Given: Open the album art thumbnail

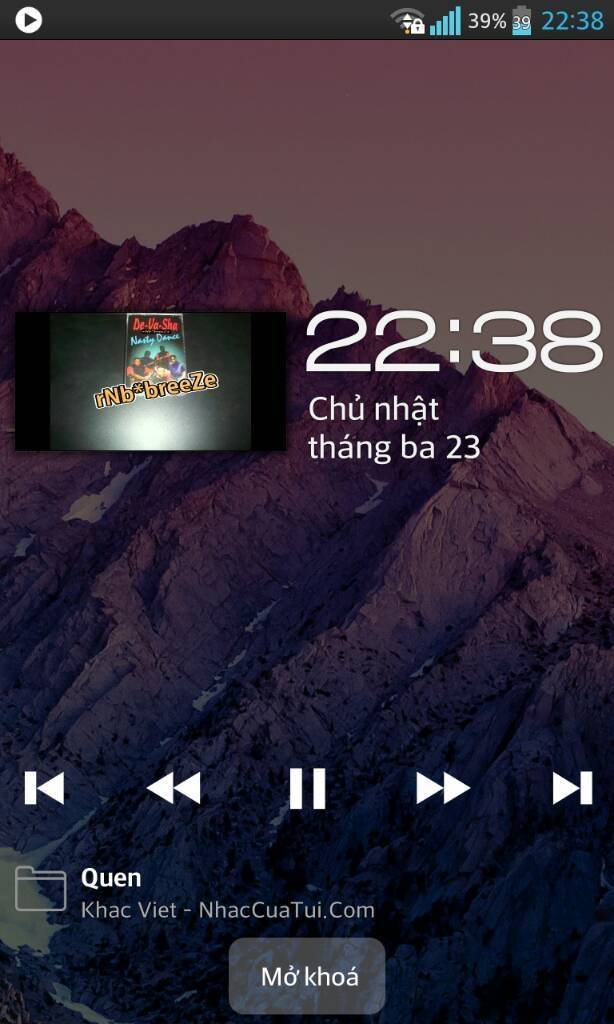Looking at the screenshot, I should pyautogui.click(x=151, y=381).
